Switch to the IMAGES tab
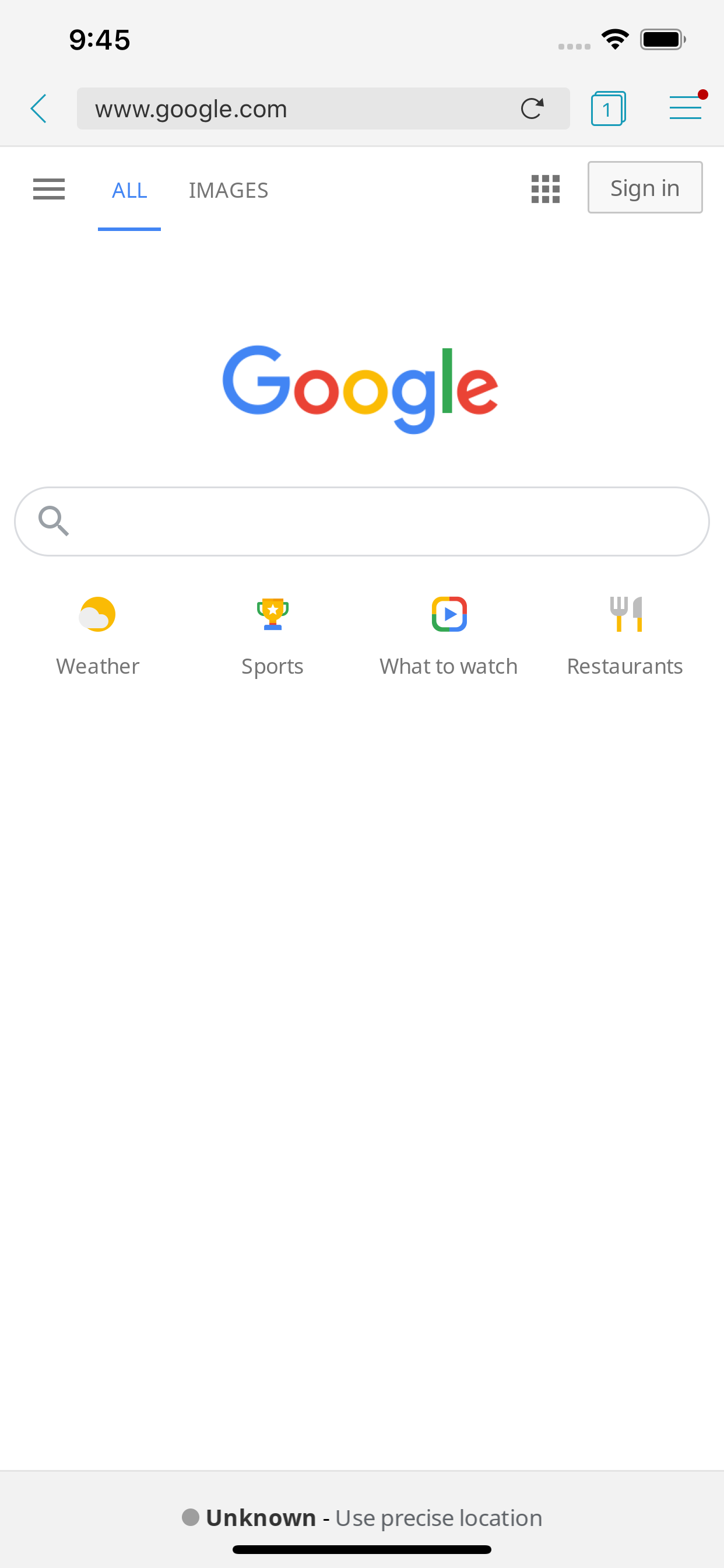The height and width of the screenshot is (1568, 724). [x=228, y=190]
